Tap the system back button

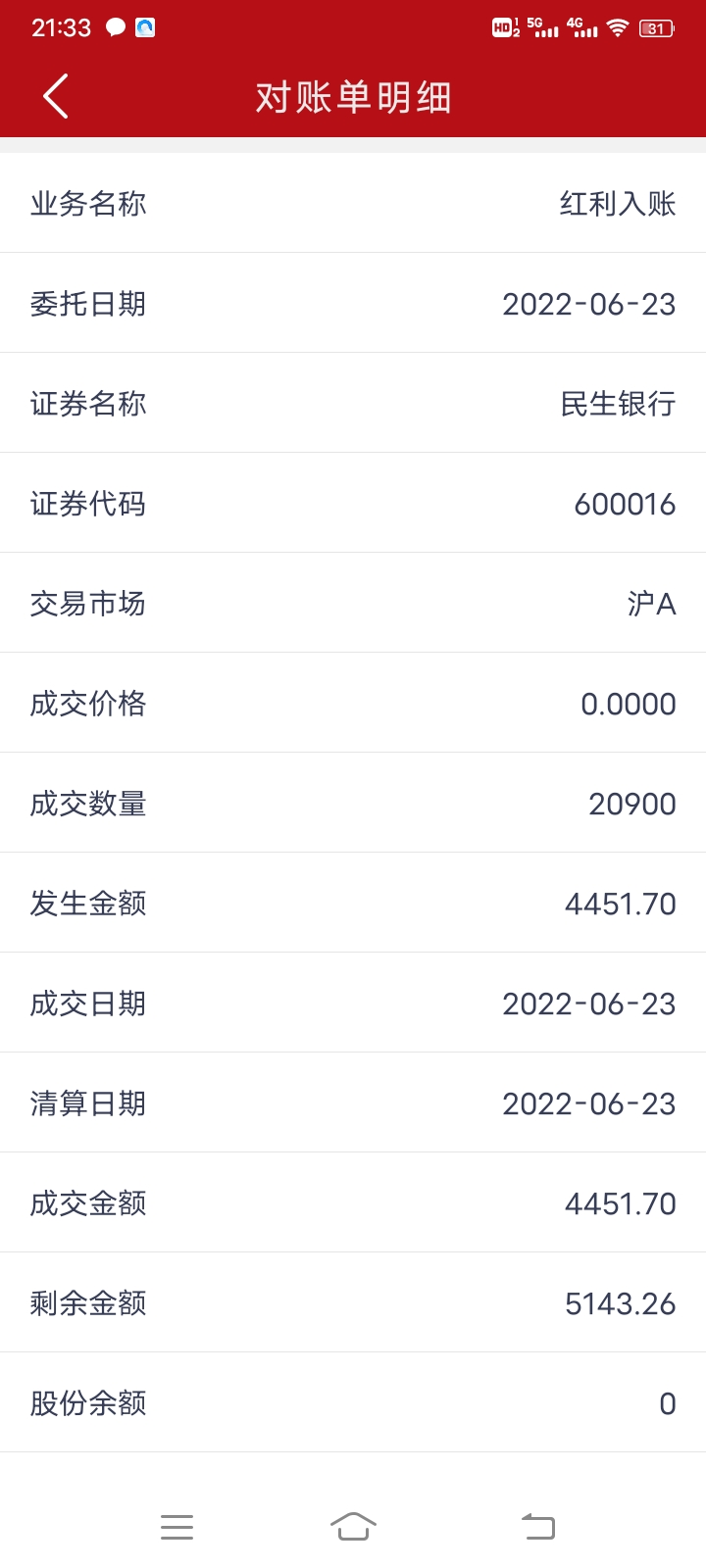538,1527
